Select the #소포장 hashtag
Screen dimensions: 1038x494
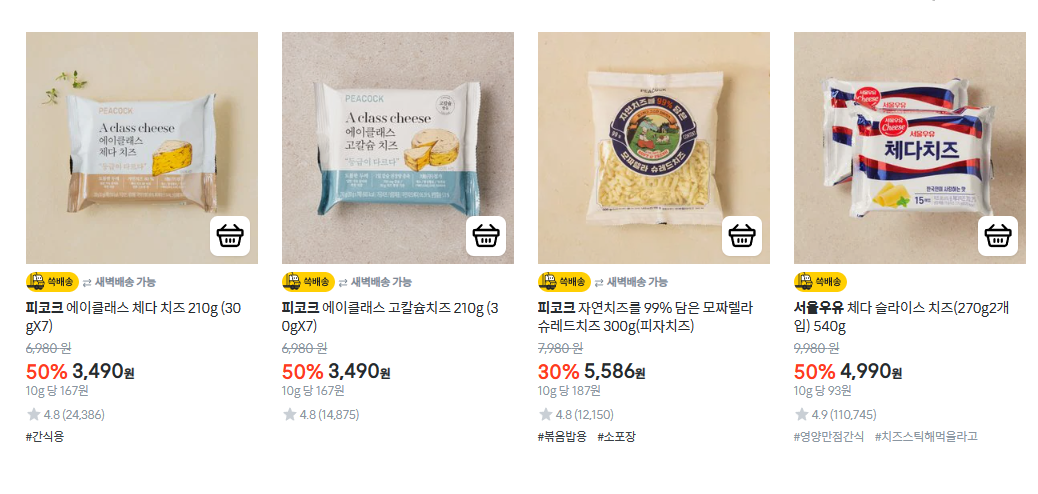(x=617, y=436)
